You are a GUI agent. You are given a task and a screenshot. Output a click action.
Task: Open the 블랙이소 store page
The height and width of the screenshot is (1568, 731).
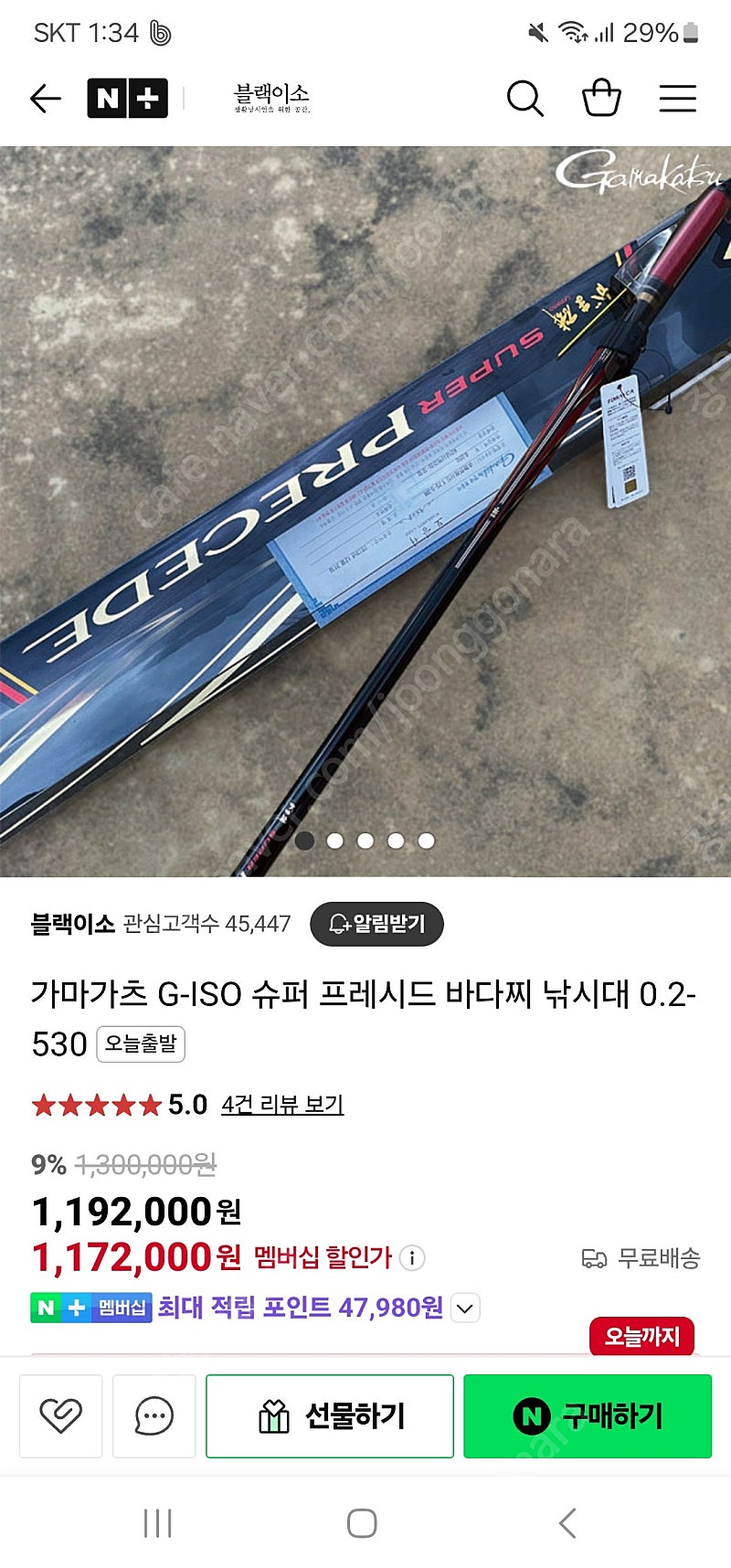tap(271, 98)
